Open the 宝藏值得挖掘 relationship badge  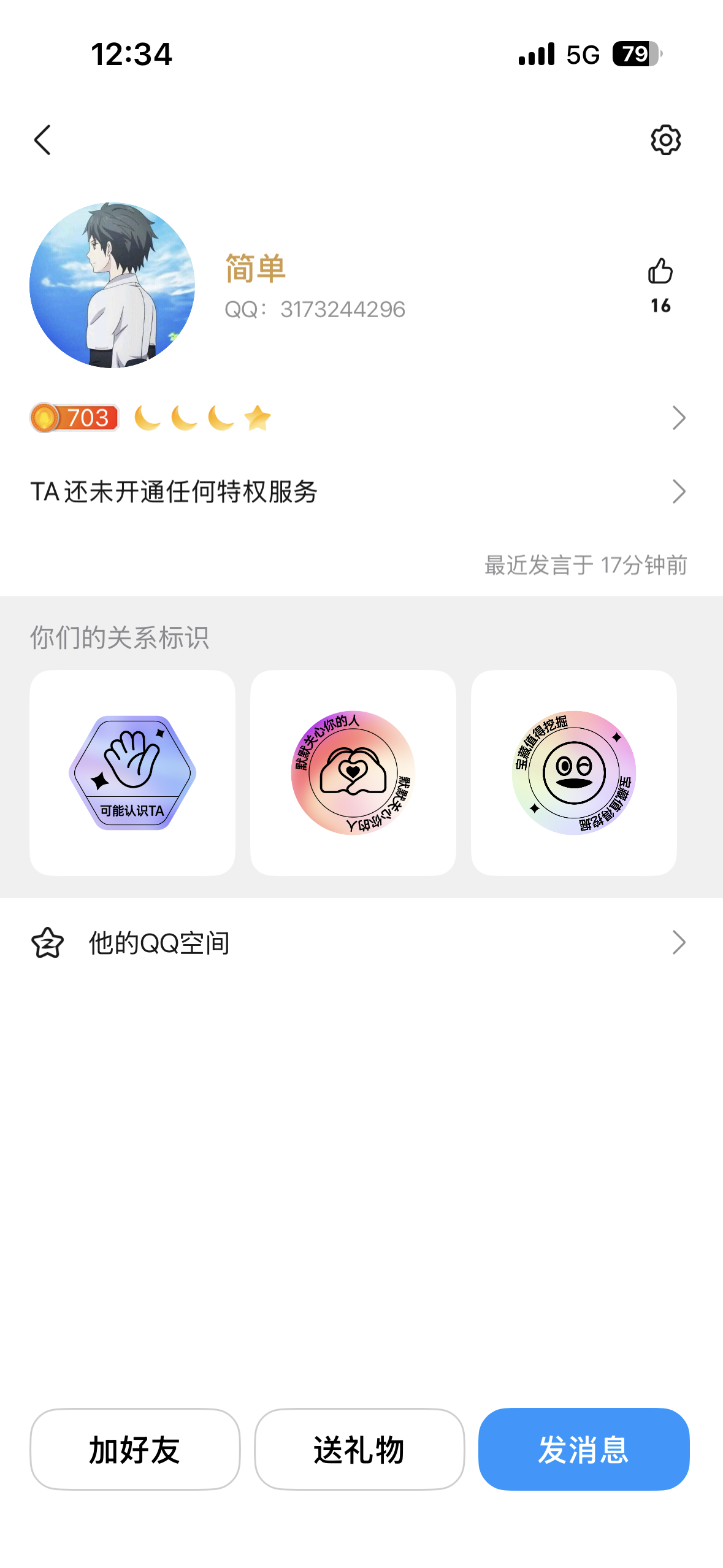pyautogui.click(x=574, y=773)
